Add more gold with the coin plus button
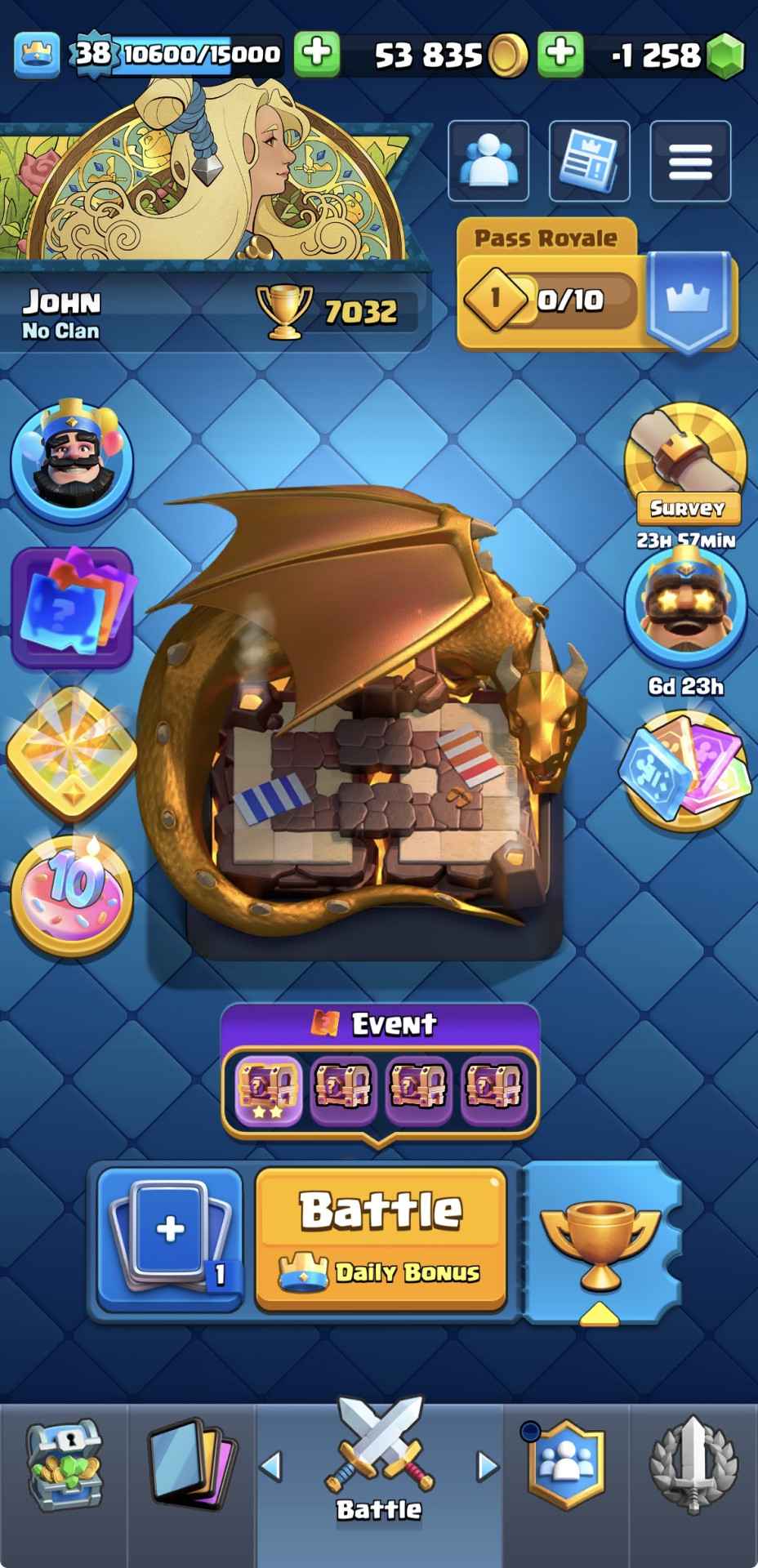This screenshot has width=758, height=1568. tap(560, 53)
